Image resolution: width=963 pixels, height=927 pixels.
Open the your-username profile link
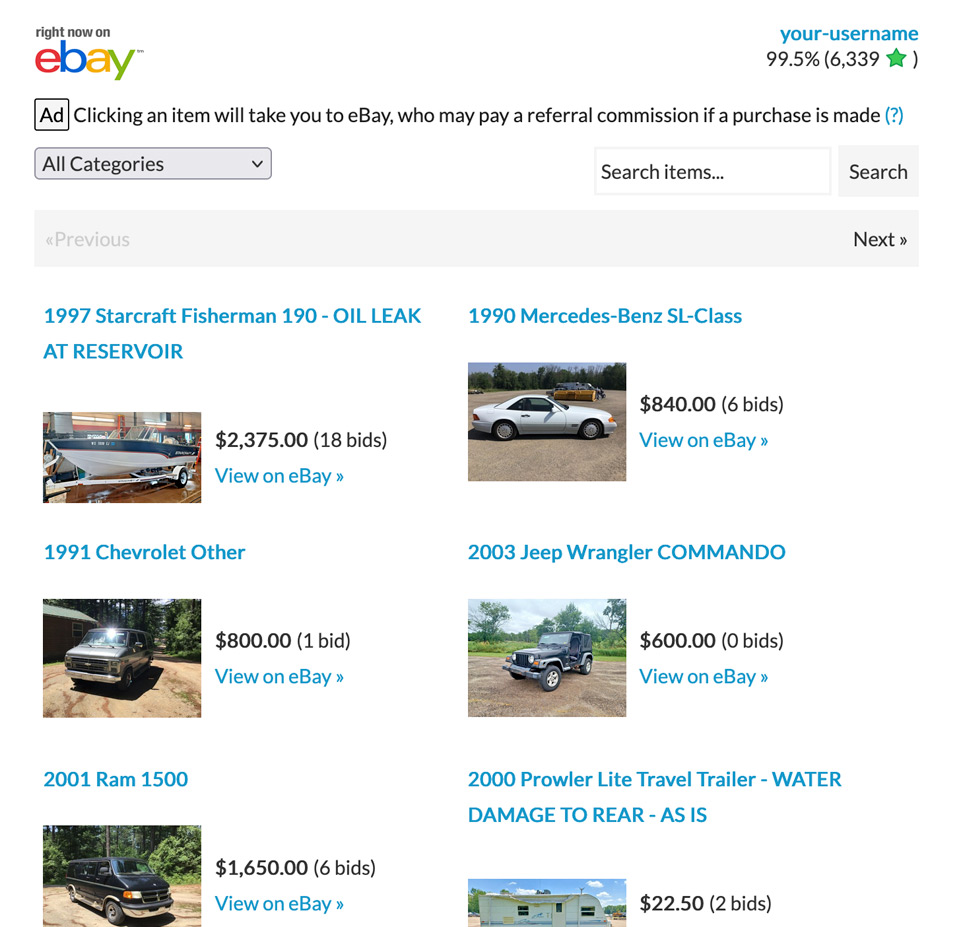pyautogui.click(x=848, y=34)
